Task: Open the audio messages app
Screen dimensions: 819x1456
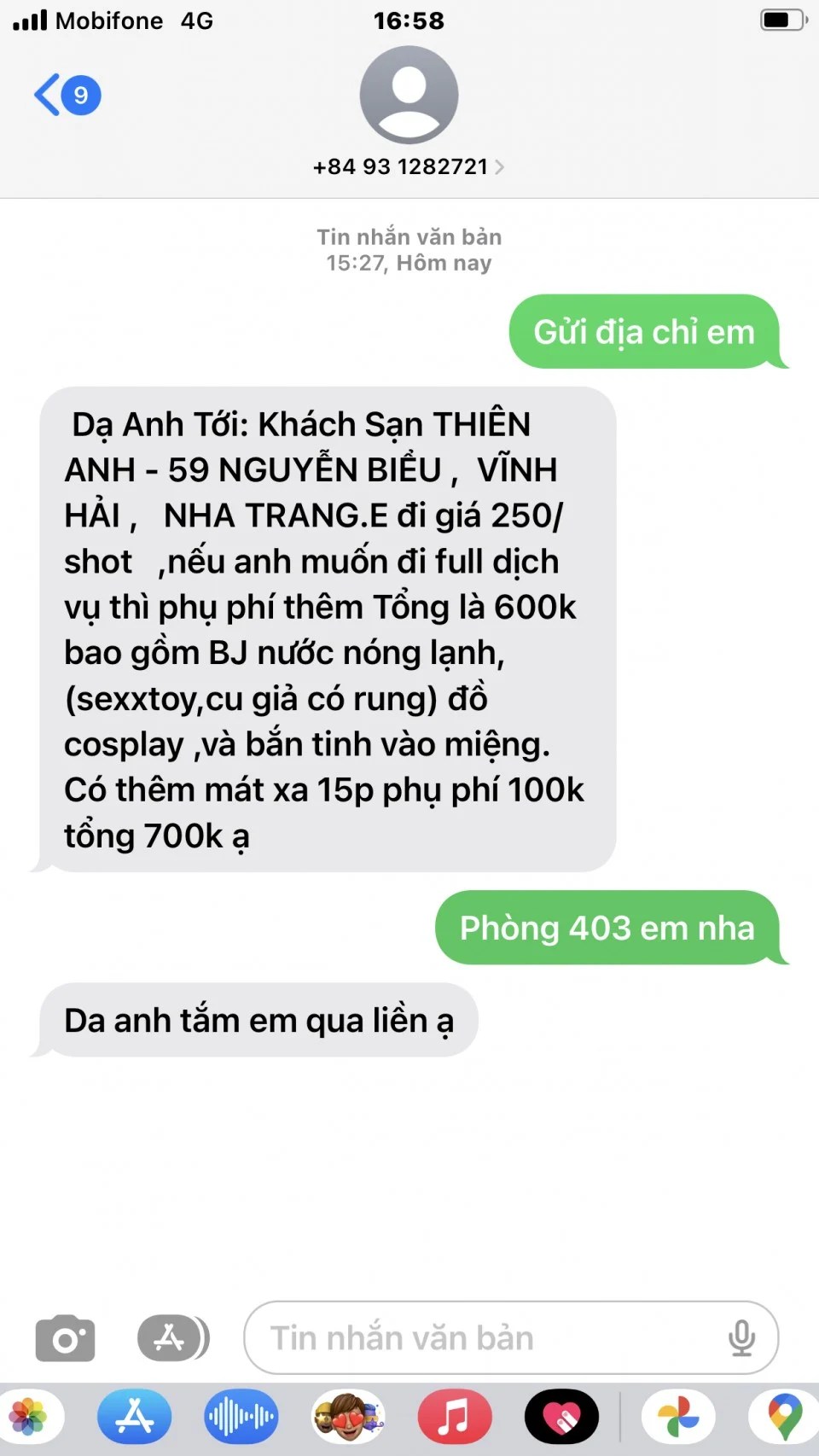Action: 241,1418
